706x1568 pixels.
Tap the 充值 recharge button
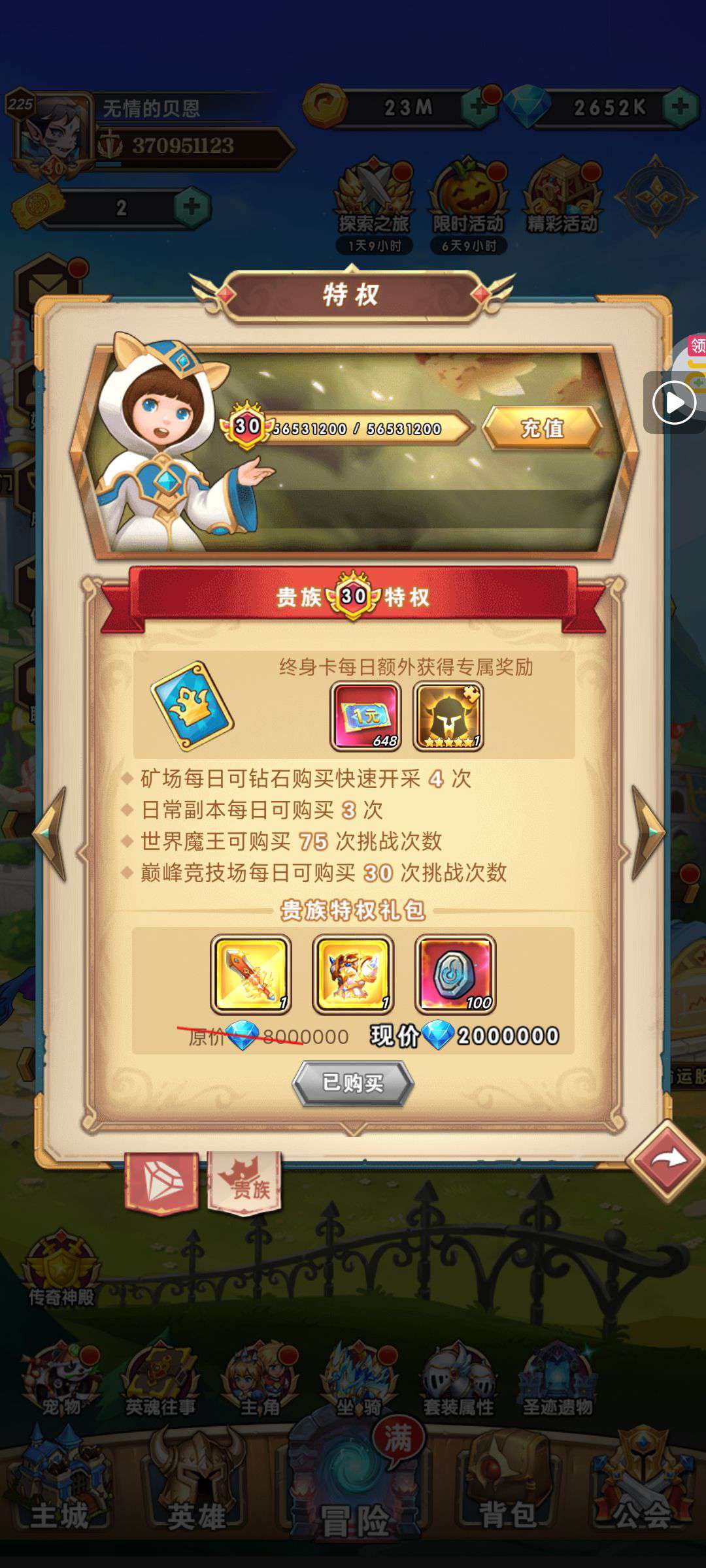pyautogui.click(x=542, y=428)
